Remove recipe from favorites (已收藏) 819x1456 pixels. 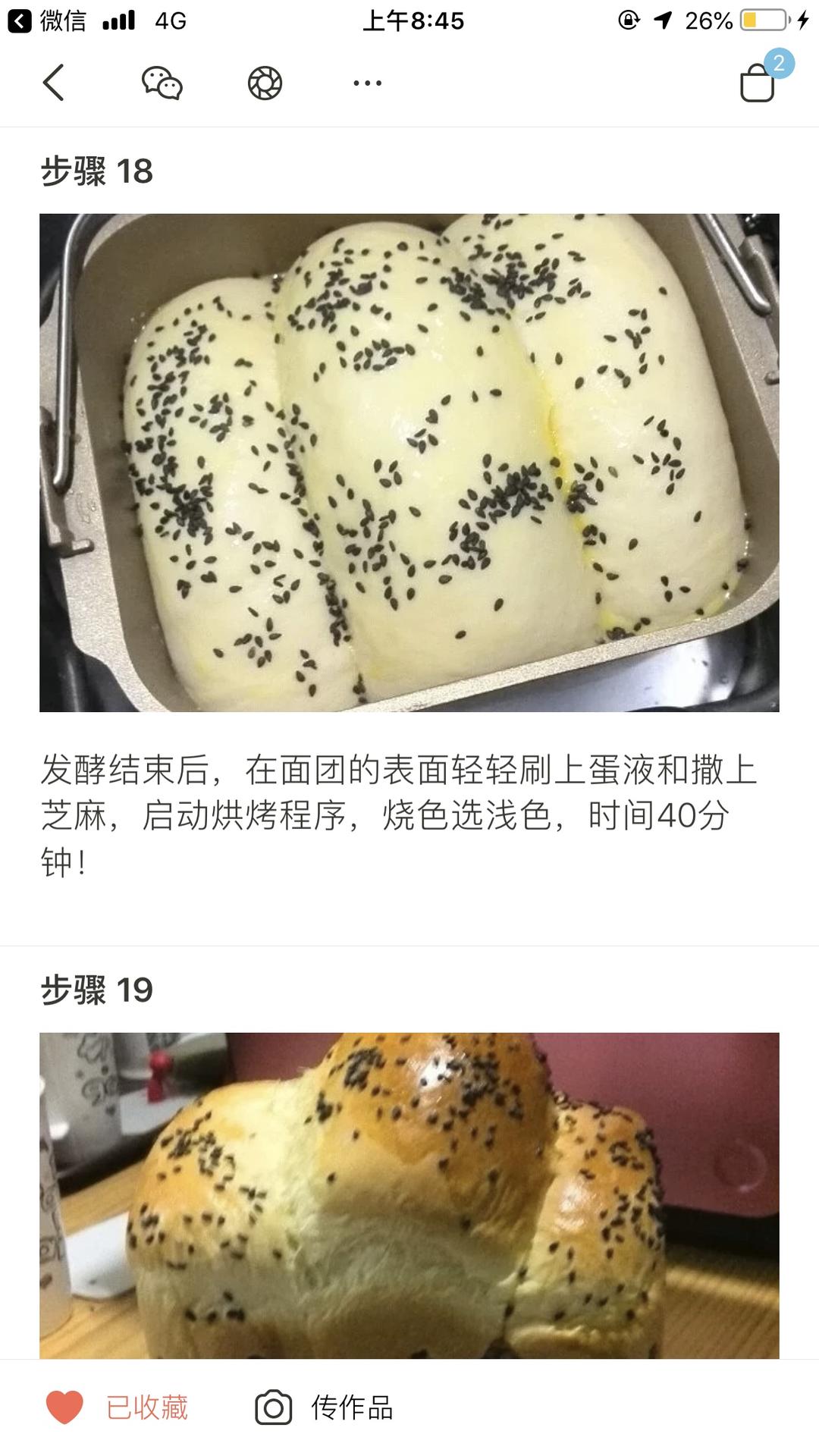click(118, 1407)
